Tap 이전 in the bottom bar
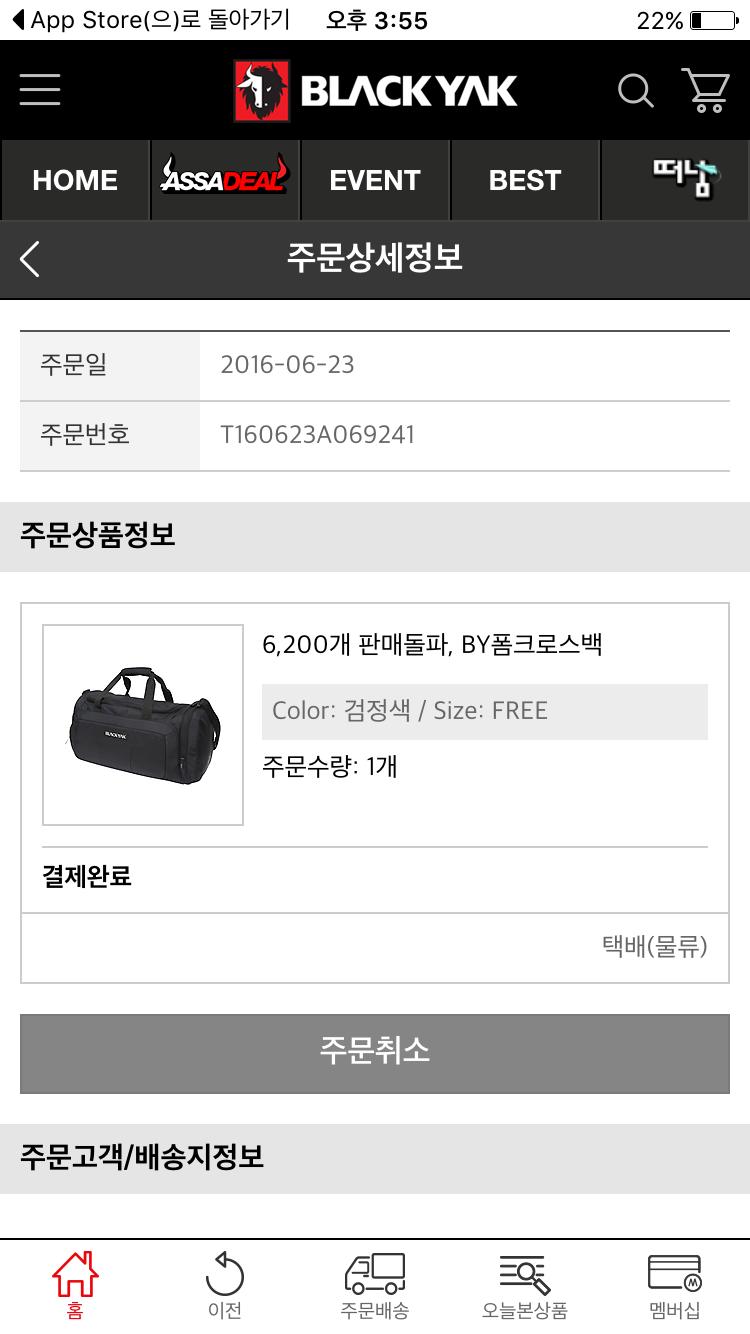Viewport: 750px width, 1334px height. [x=225, y=1285]
